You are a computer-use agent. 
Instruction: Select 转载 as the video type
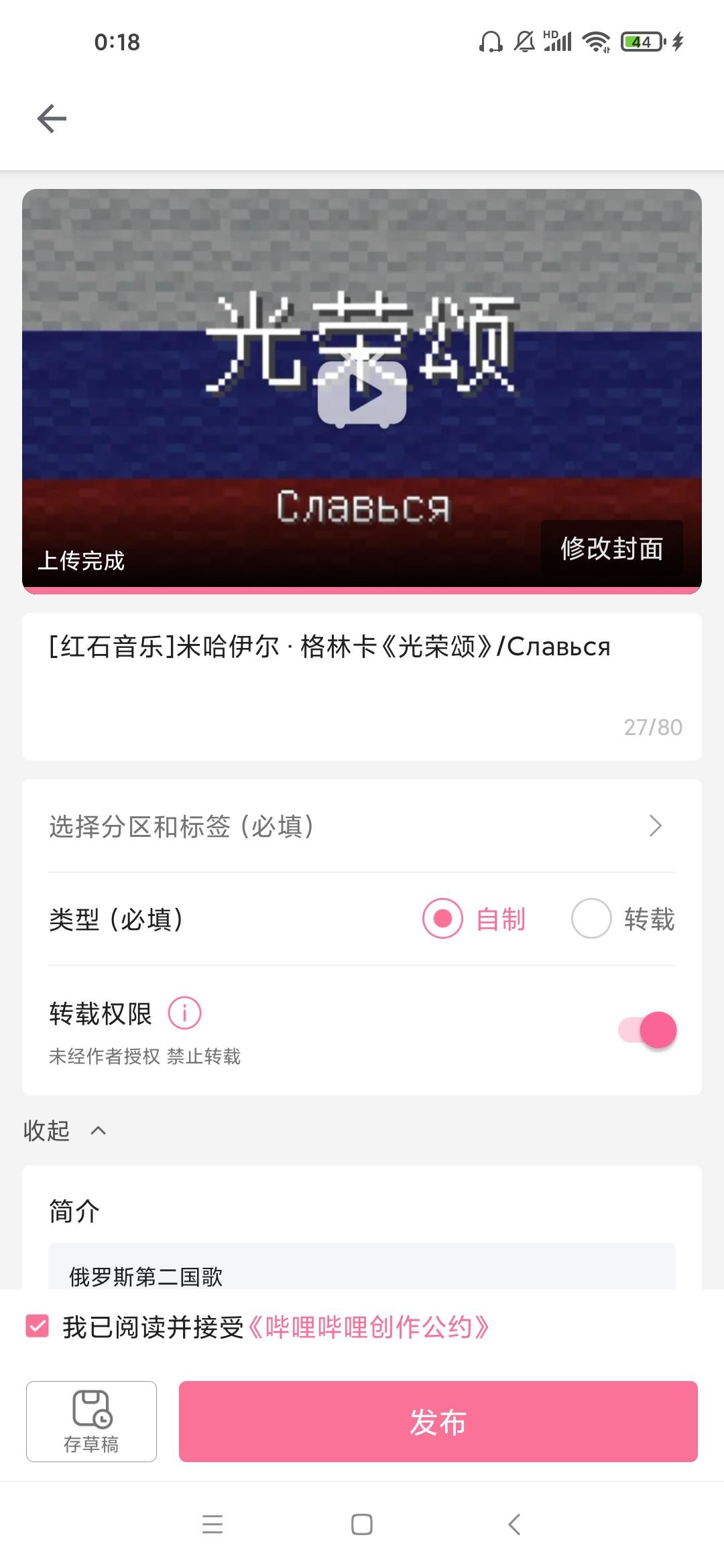pyautogui.click(x=591, y=919)
